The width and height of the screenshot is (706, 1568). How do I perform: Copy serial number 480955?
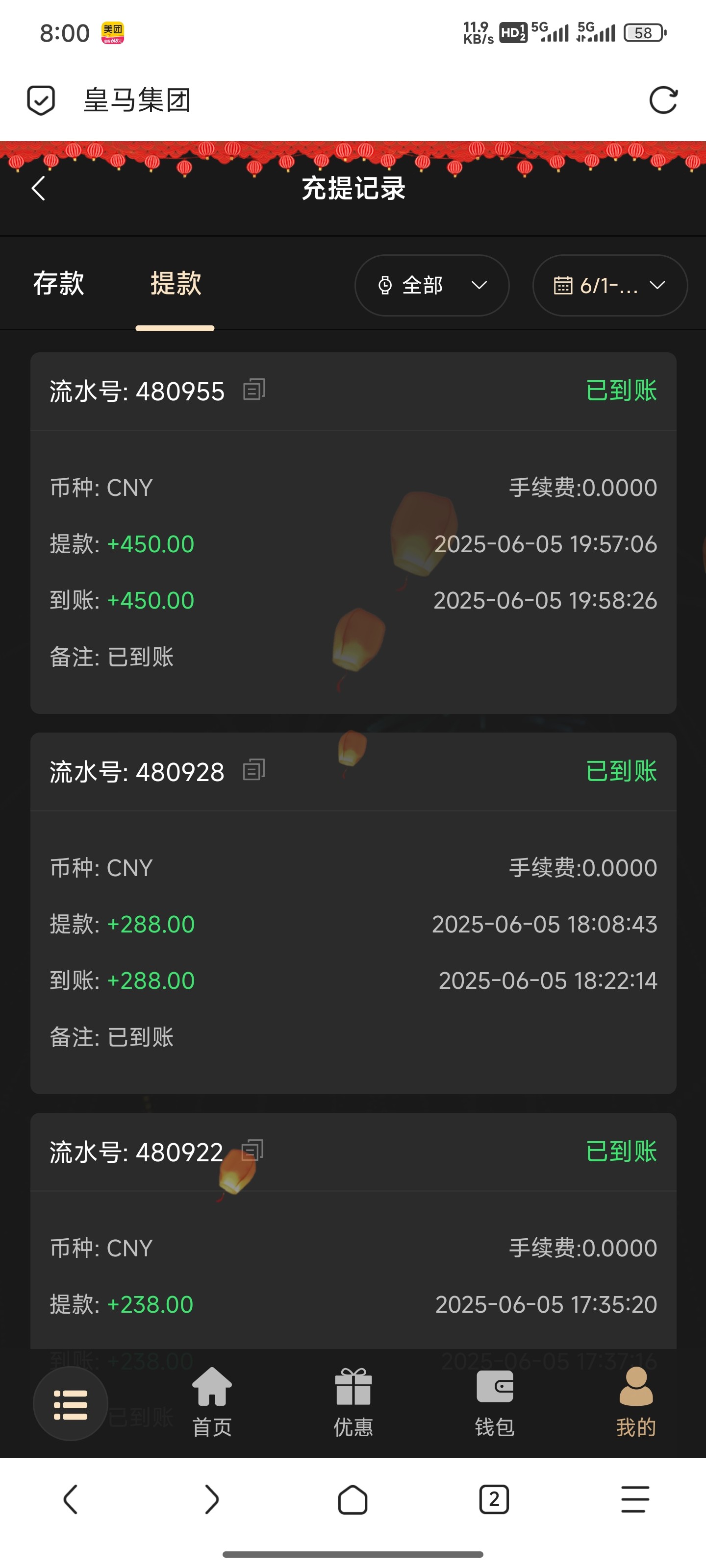pos(254,390)
